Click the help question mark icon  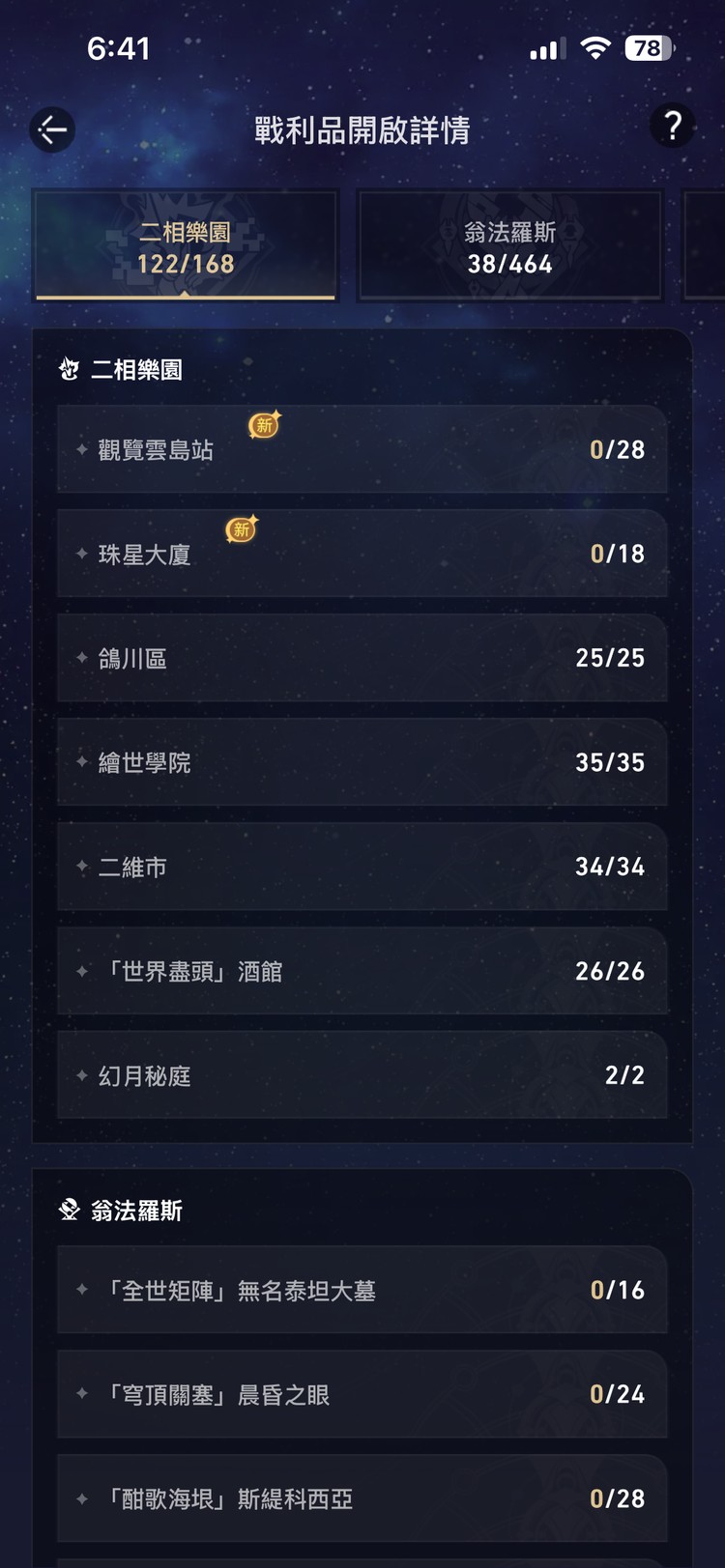click(x=673, y=127)
